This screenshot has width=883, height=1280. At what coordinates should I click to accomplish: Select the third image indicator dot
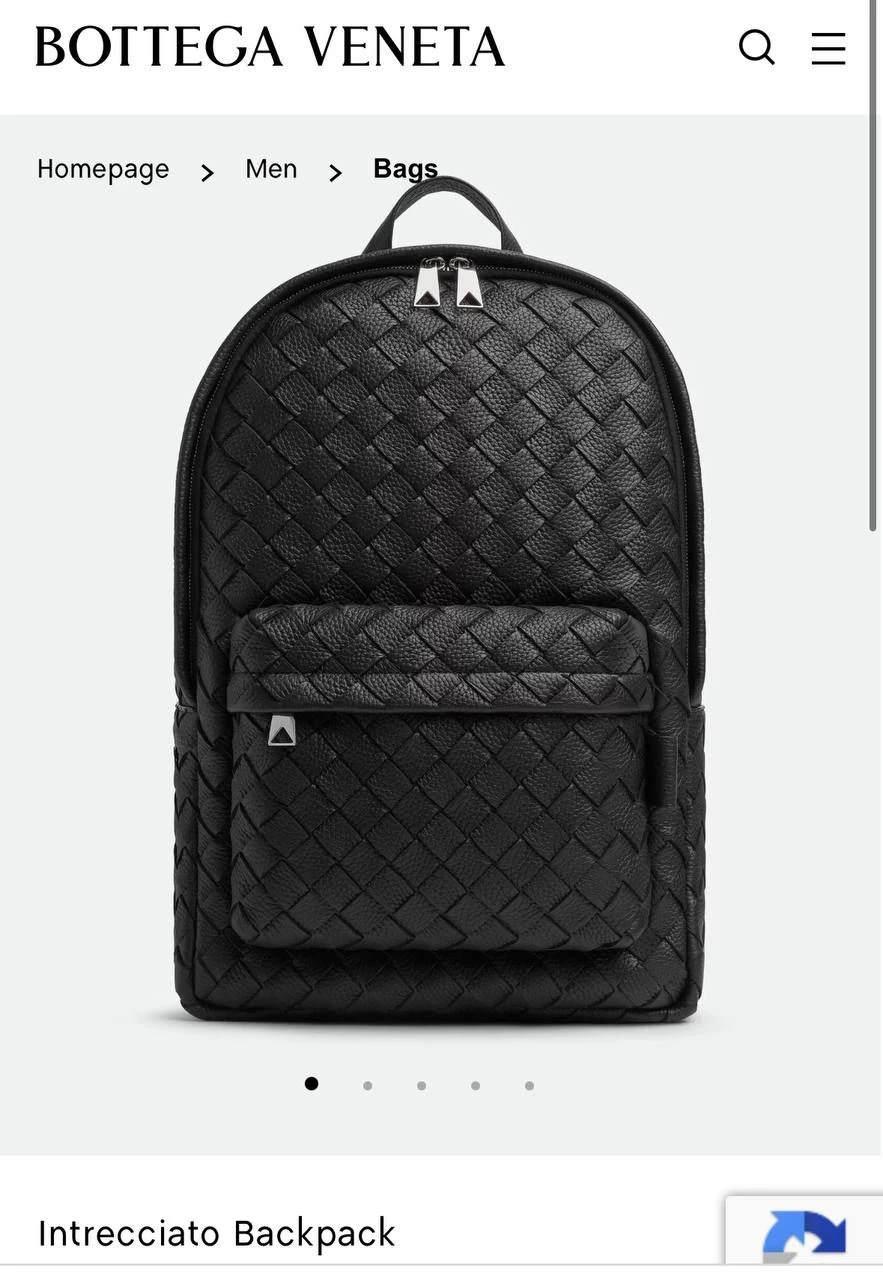pyautogui.click(x=422, y=1085)
